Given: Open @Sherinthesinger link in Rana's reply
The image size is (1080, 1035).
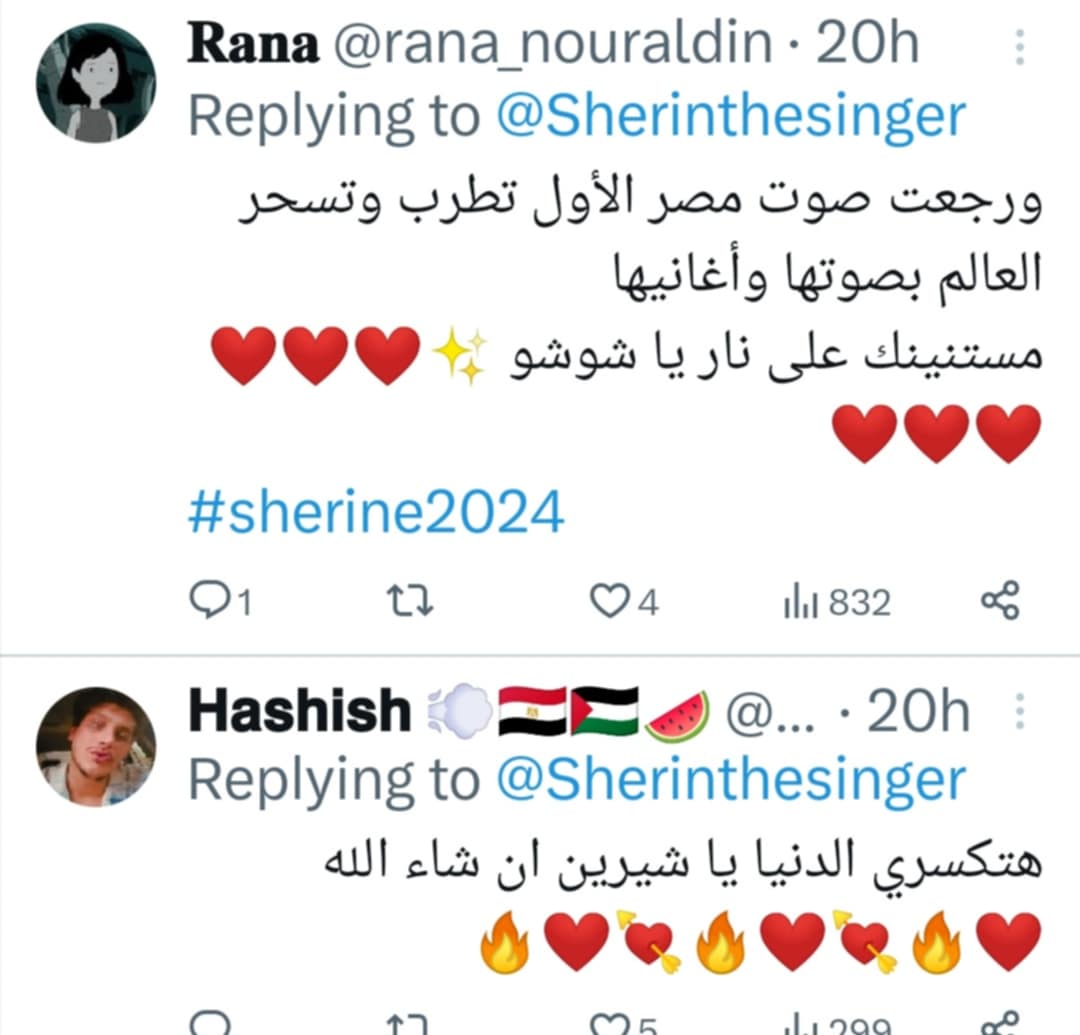Looking at the screenshot, I should [730, 117].
